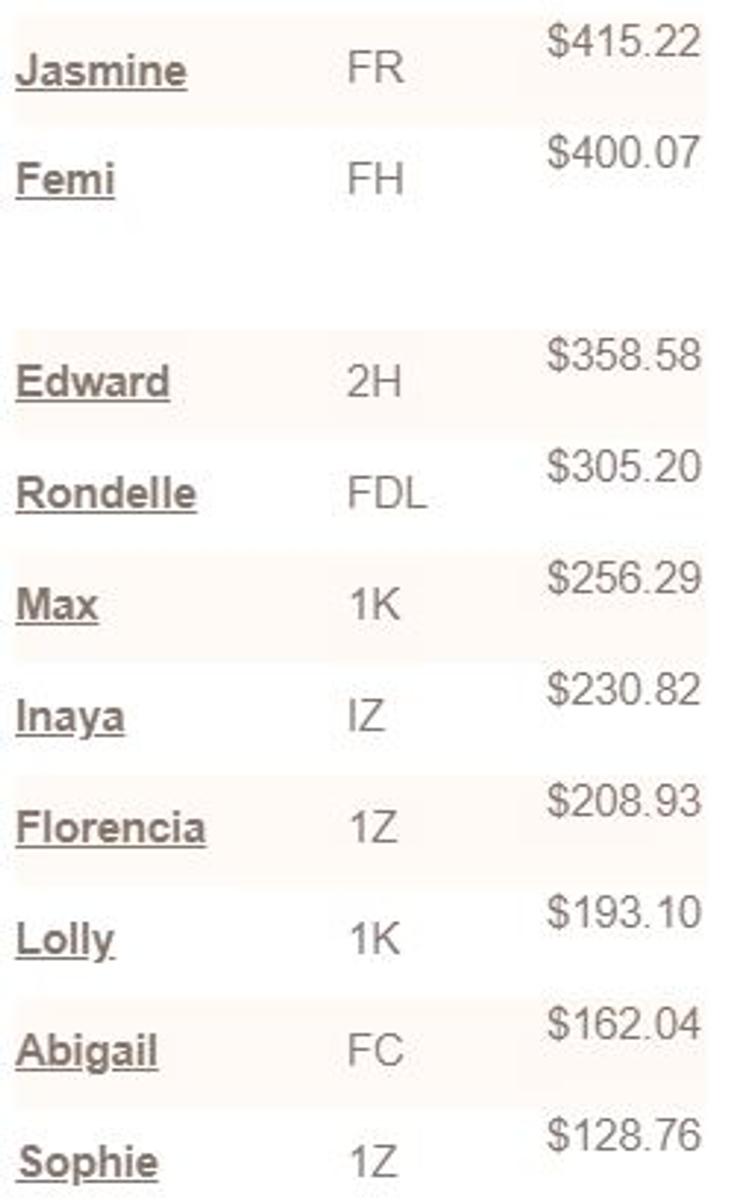The image size is (731, 1200).
Task: Open the Lolly link
Action: (65, 940)
